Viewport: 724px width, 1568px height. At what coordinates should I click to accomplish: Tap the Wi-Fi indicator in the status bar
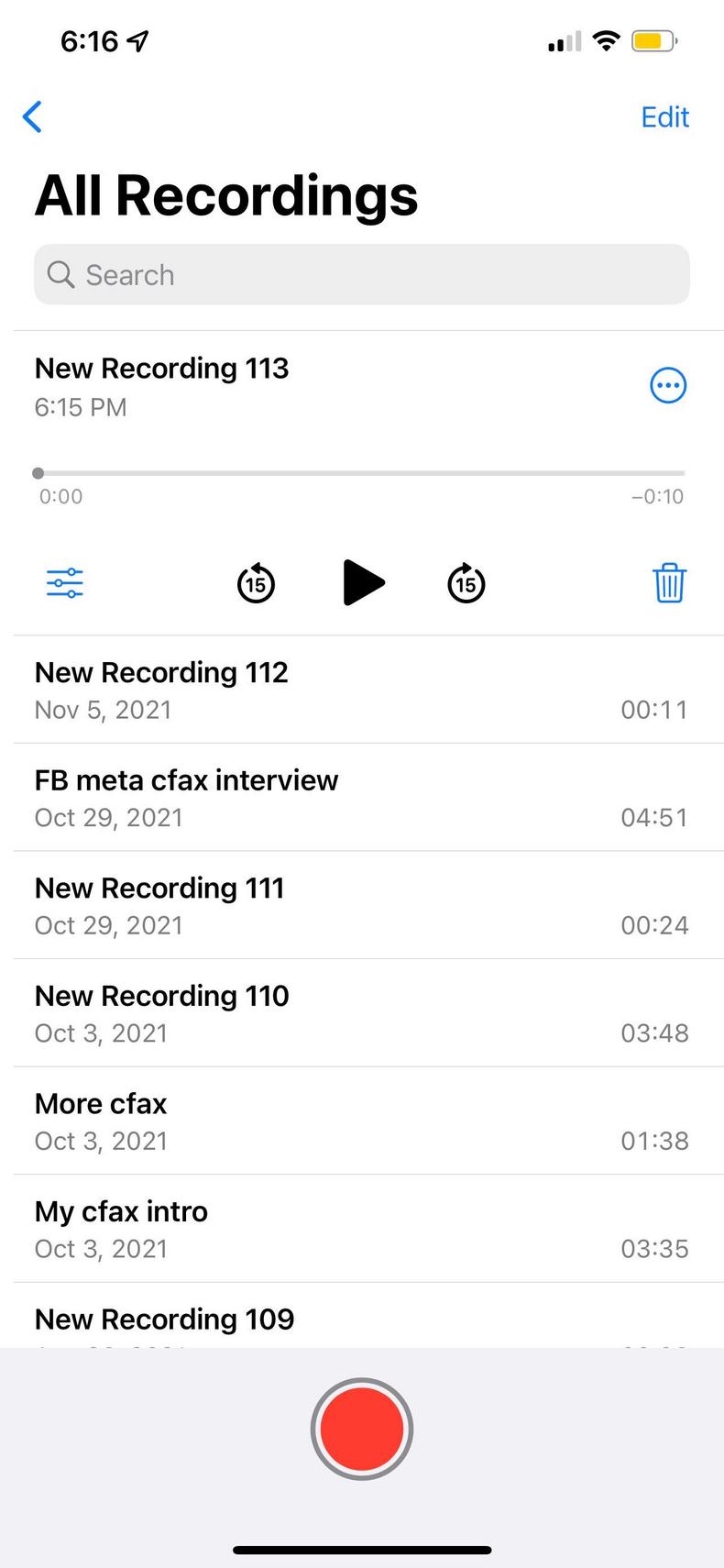coord(607,40)
